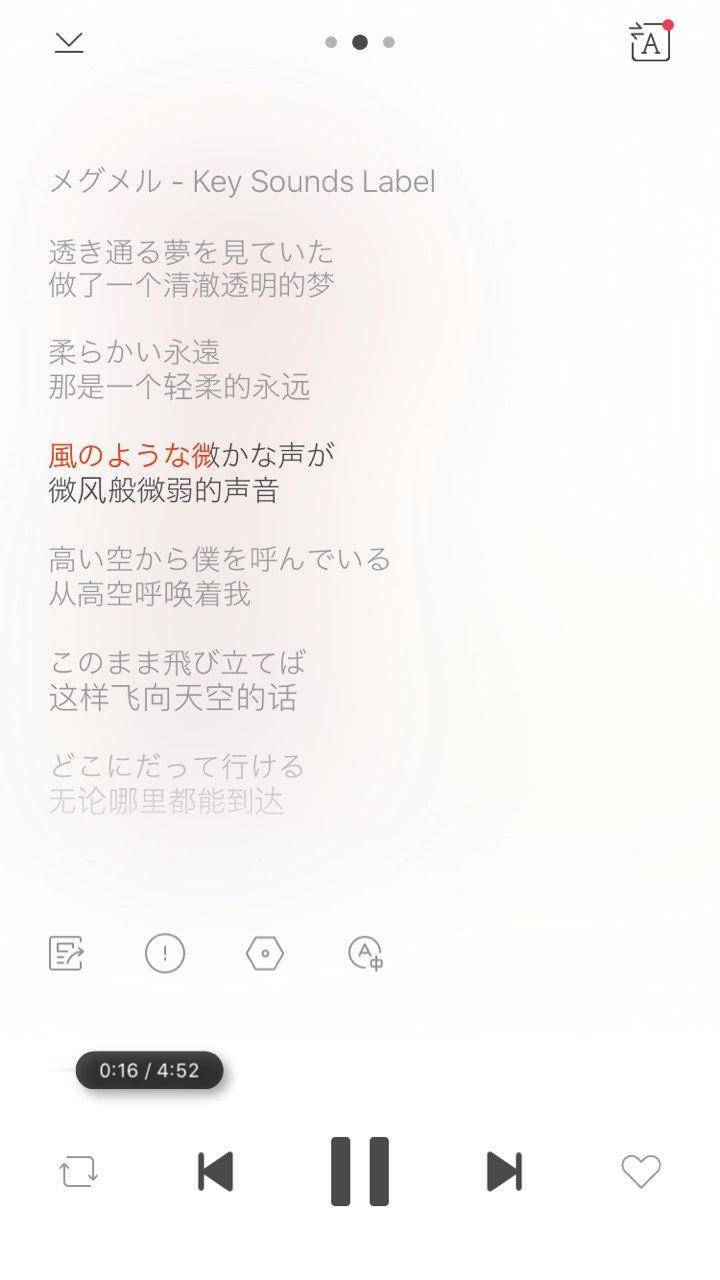
Task: Open the hexagon lyrics settings icon
Action: pyautogui.click(x=265, y=953)
